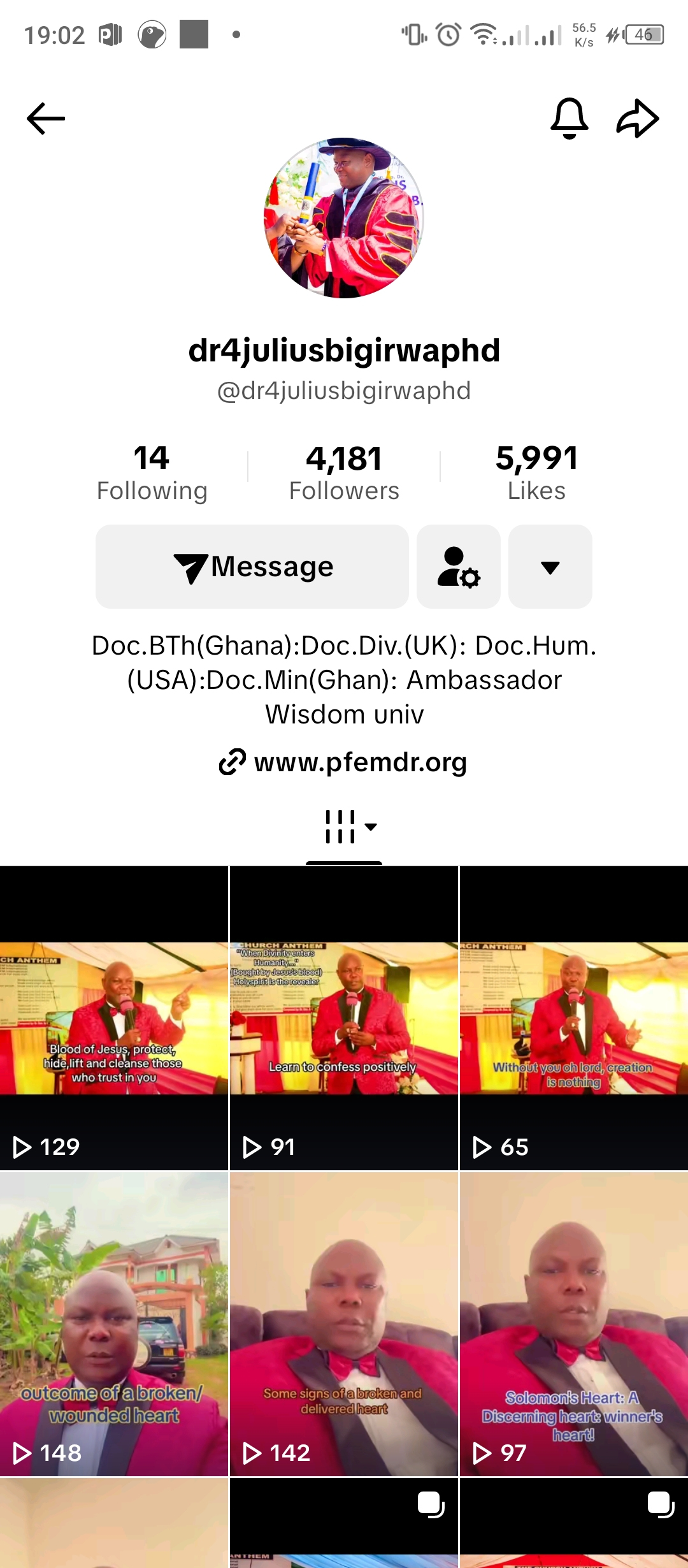Open the videos grid tab
The height and width of the screenshot is (1568, 688).
point(344,827)
